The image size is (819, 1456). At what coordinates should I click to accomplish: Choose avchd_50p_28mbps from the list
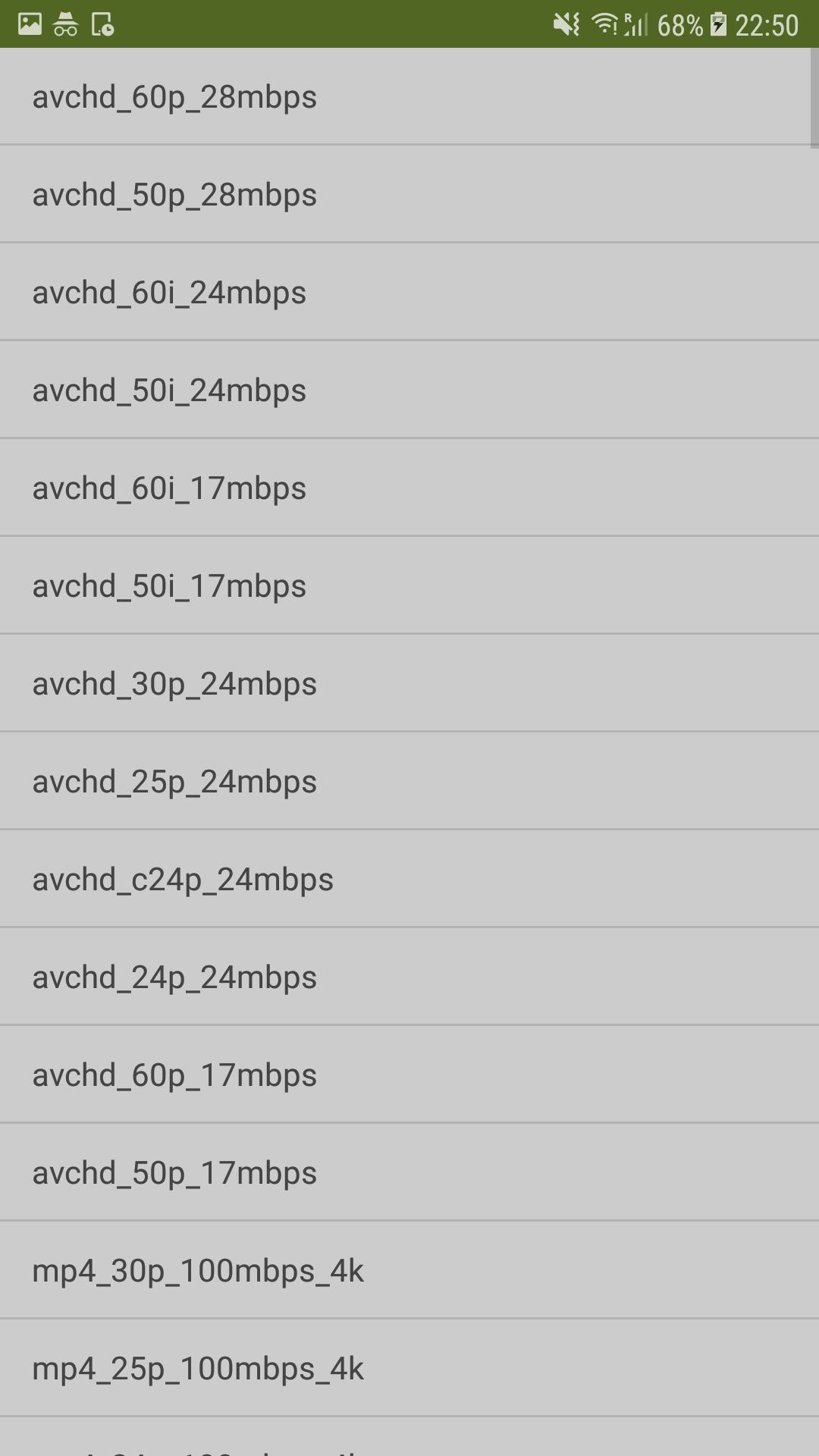tap(409, 194)
